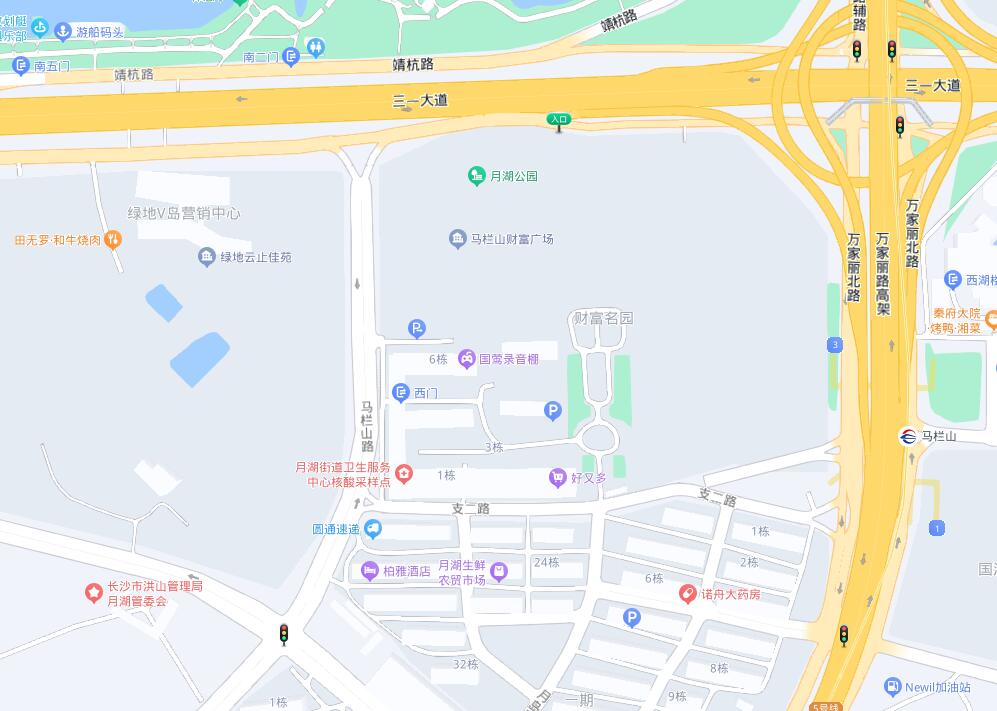The height and width of the screenshot is (711, 997).
Task: Select the 绿地云止佳苑 residential marker
Action: pyautogui.click(x=207, y=257)
